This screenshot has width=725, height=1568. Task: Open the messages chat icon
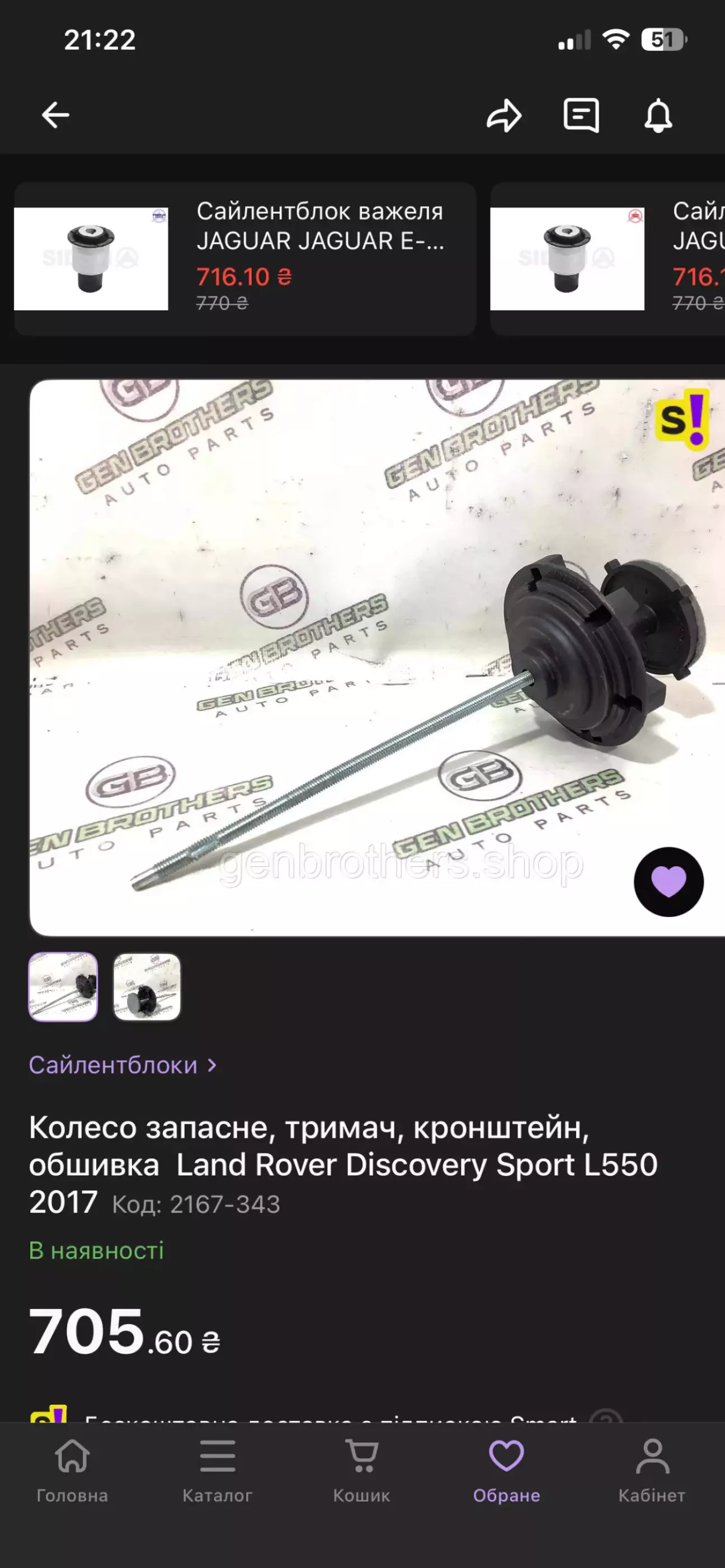pos(581,115)
